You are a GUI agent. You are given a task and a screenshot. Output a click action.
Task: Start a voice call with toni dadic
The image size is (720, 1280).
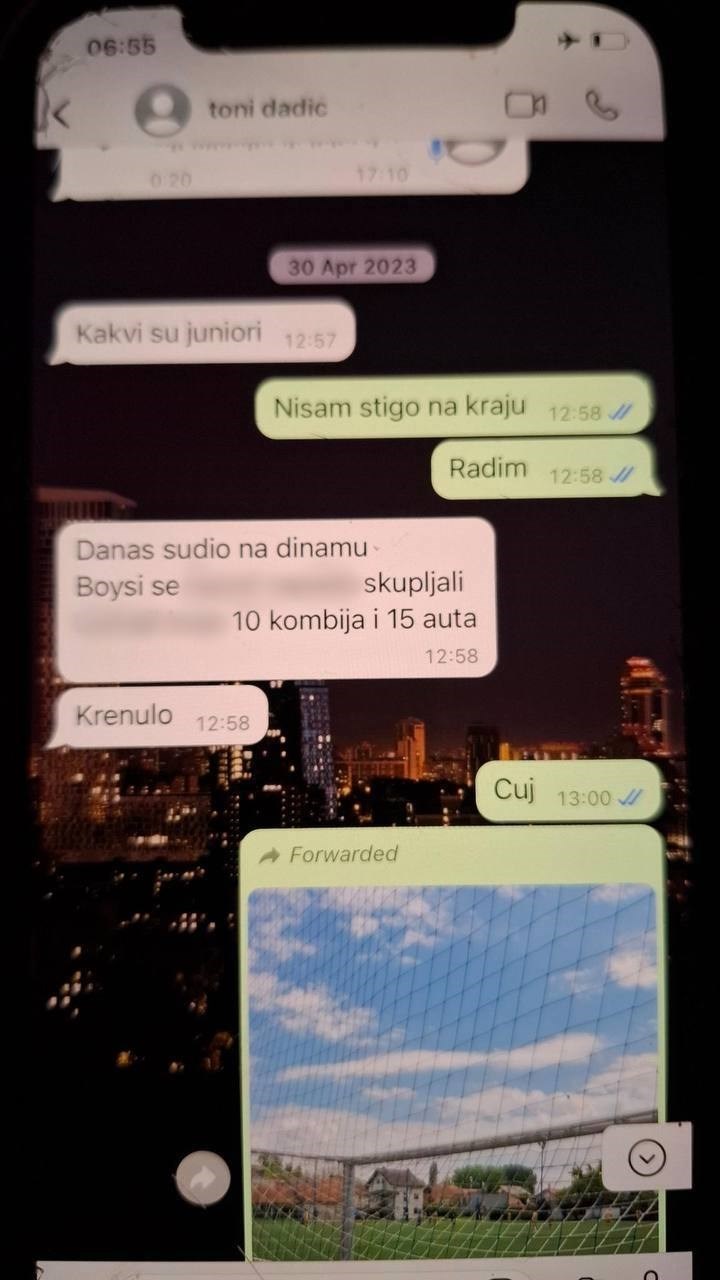(602, 105)
